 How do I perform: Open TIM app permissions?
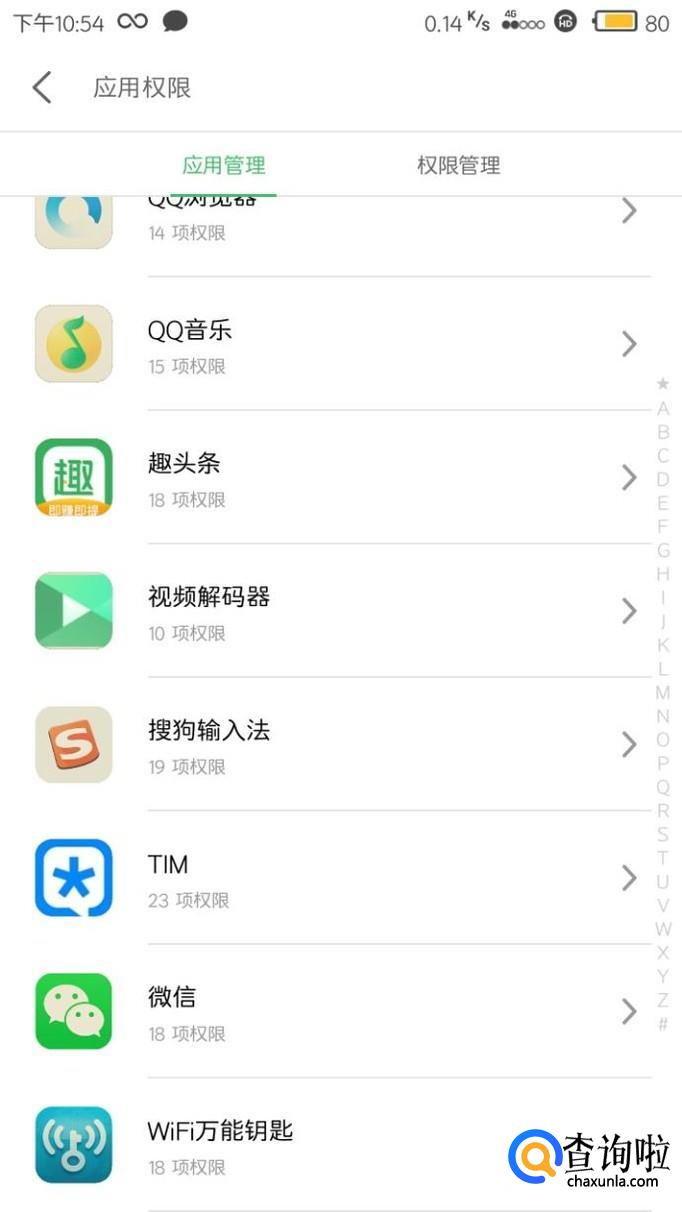click(340, 878)
